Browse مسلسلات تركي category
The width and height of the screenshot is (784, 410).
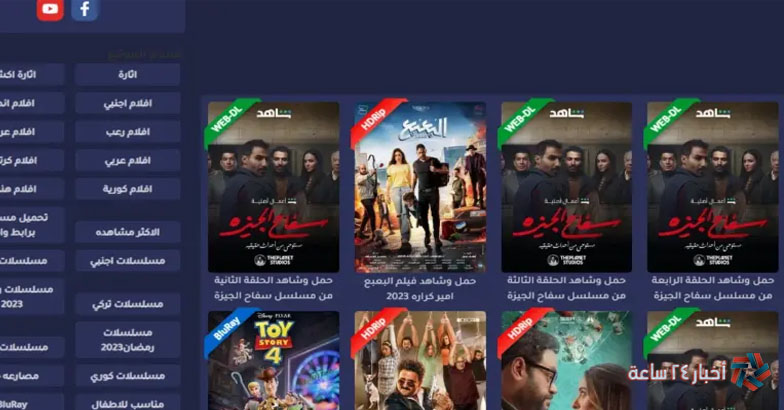point(127,304)
